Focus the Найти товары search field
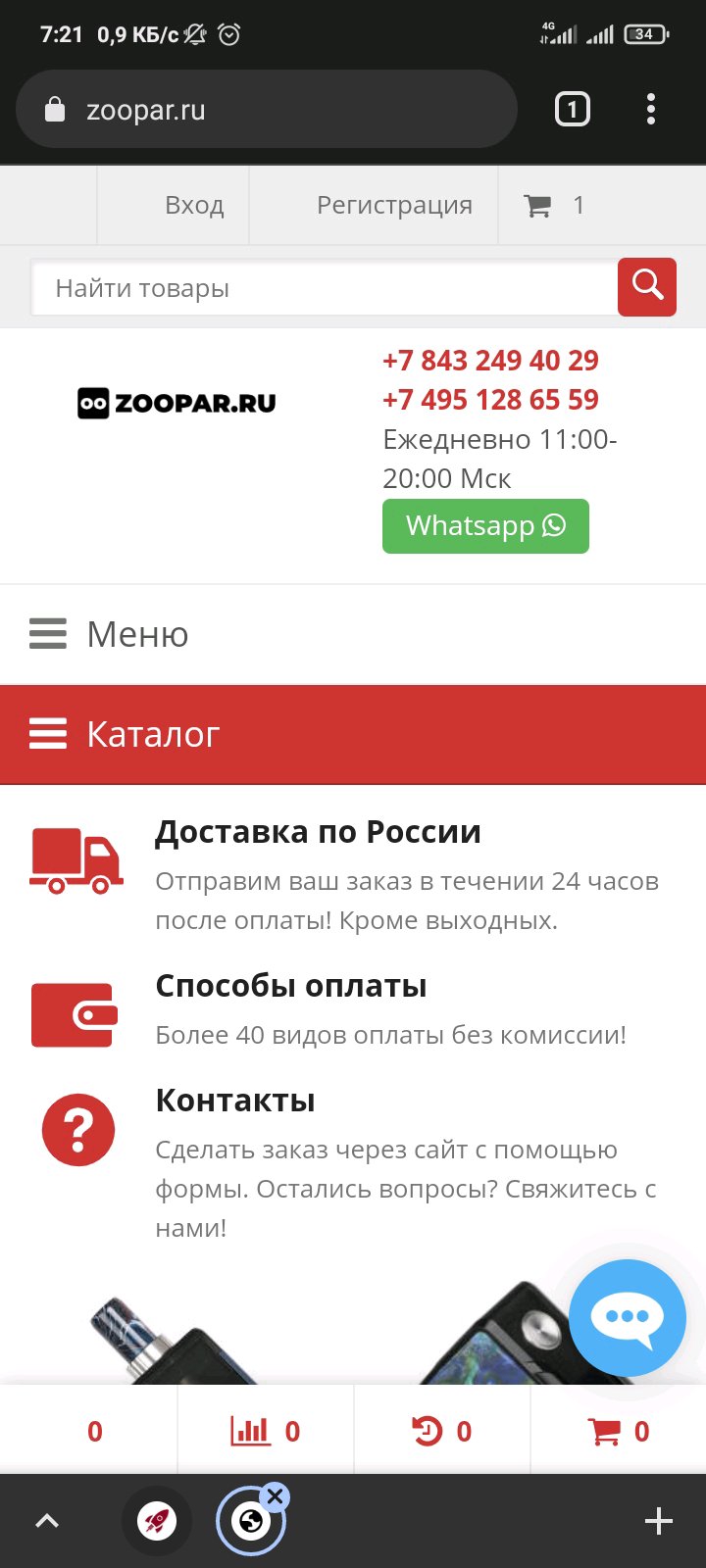 pyautogui.click(x=324, y=288)
